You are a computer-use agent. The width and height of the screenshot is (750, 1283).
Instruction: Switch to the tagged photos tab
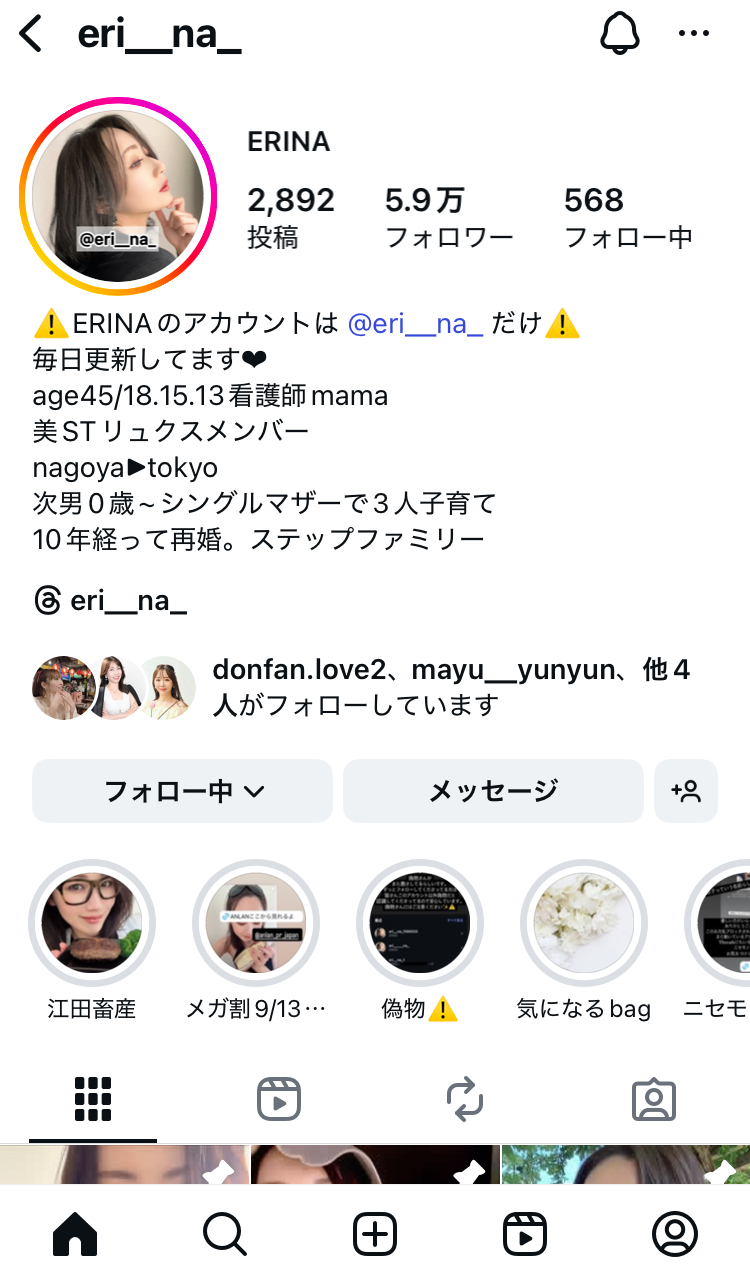[654, 1099]
